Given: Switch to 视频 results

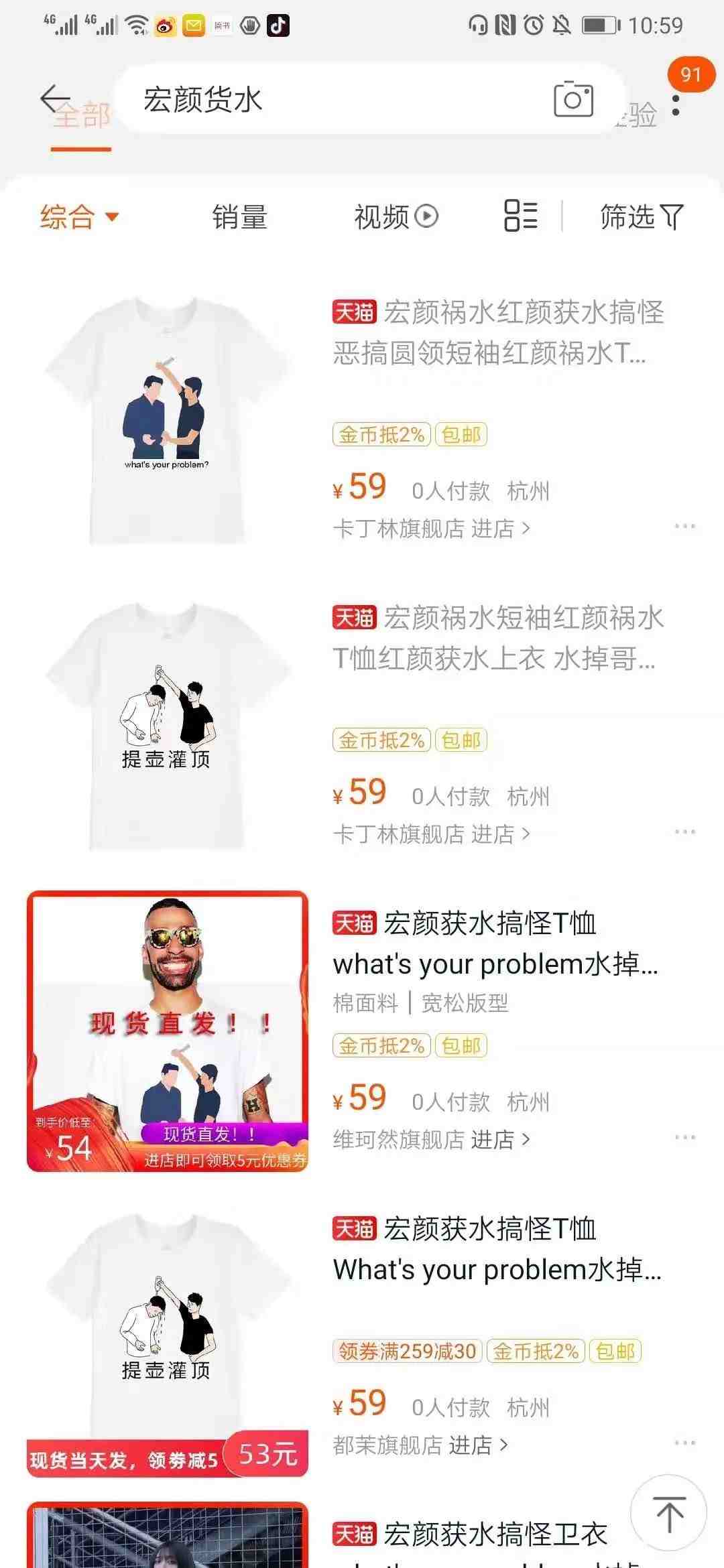Looking at the screenshot, I should [x=396, y=217].
